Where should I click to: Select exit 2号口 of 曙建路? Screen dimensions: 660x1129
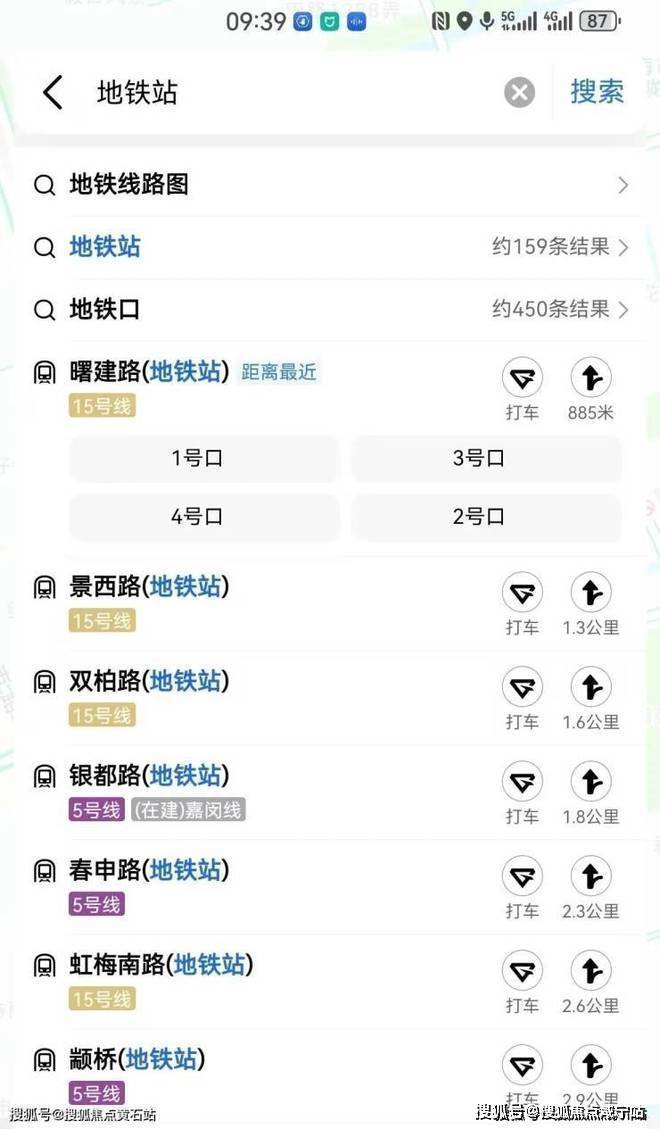coord(486,517)
